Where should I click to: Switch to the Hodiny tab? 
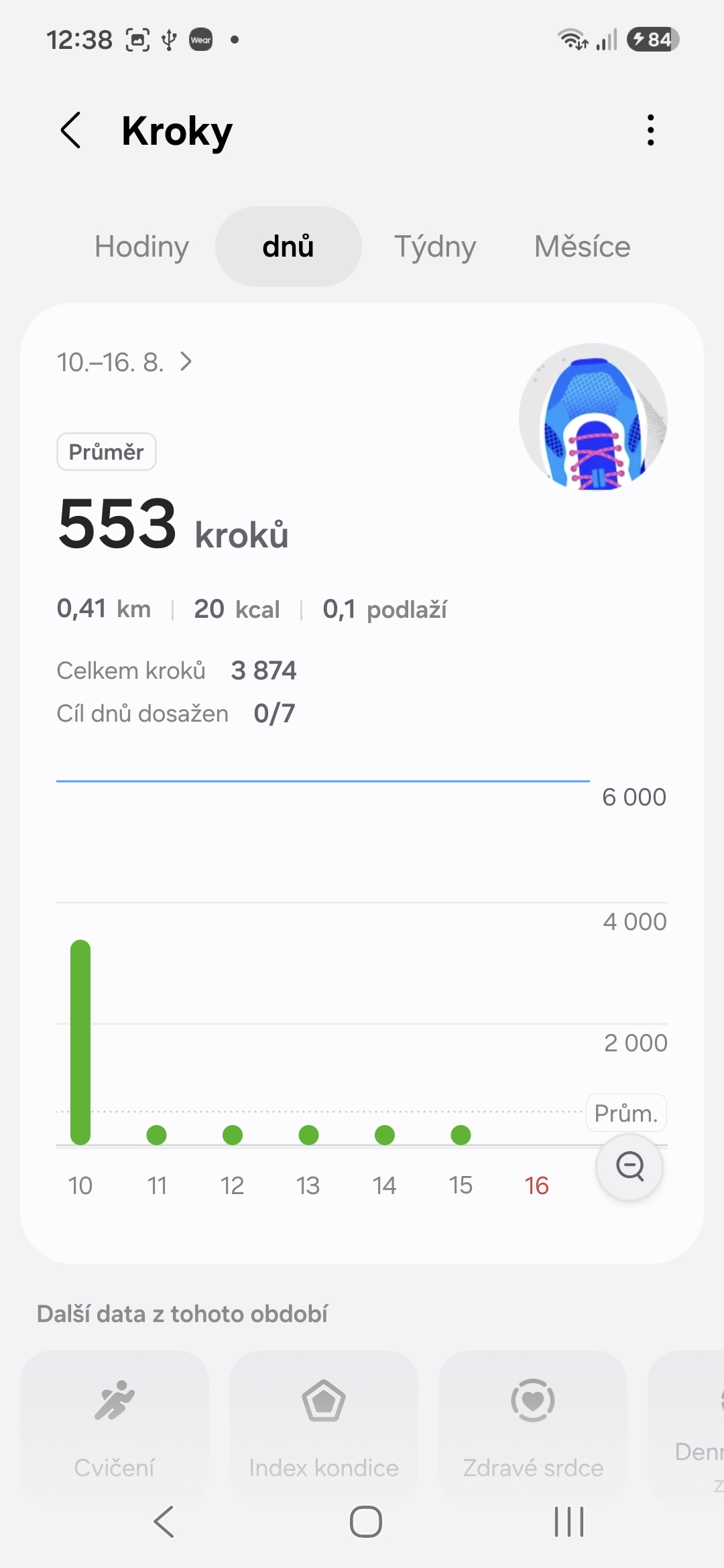point(141,247)
